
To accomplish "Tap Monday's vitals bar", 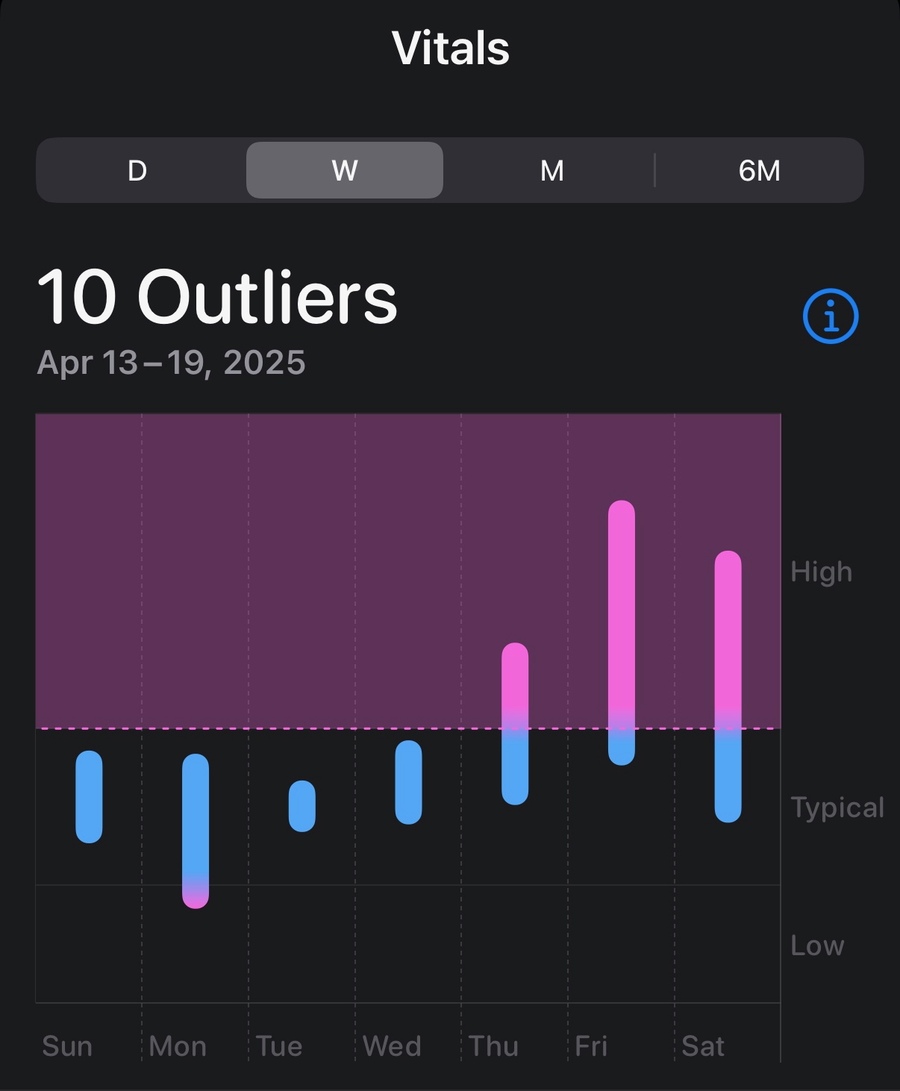I will pyautogui.click(x=196, y=830).
